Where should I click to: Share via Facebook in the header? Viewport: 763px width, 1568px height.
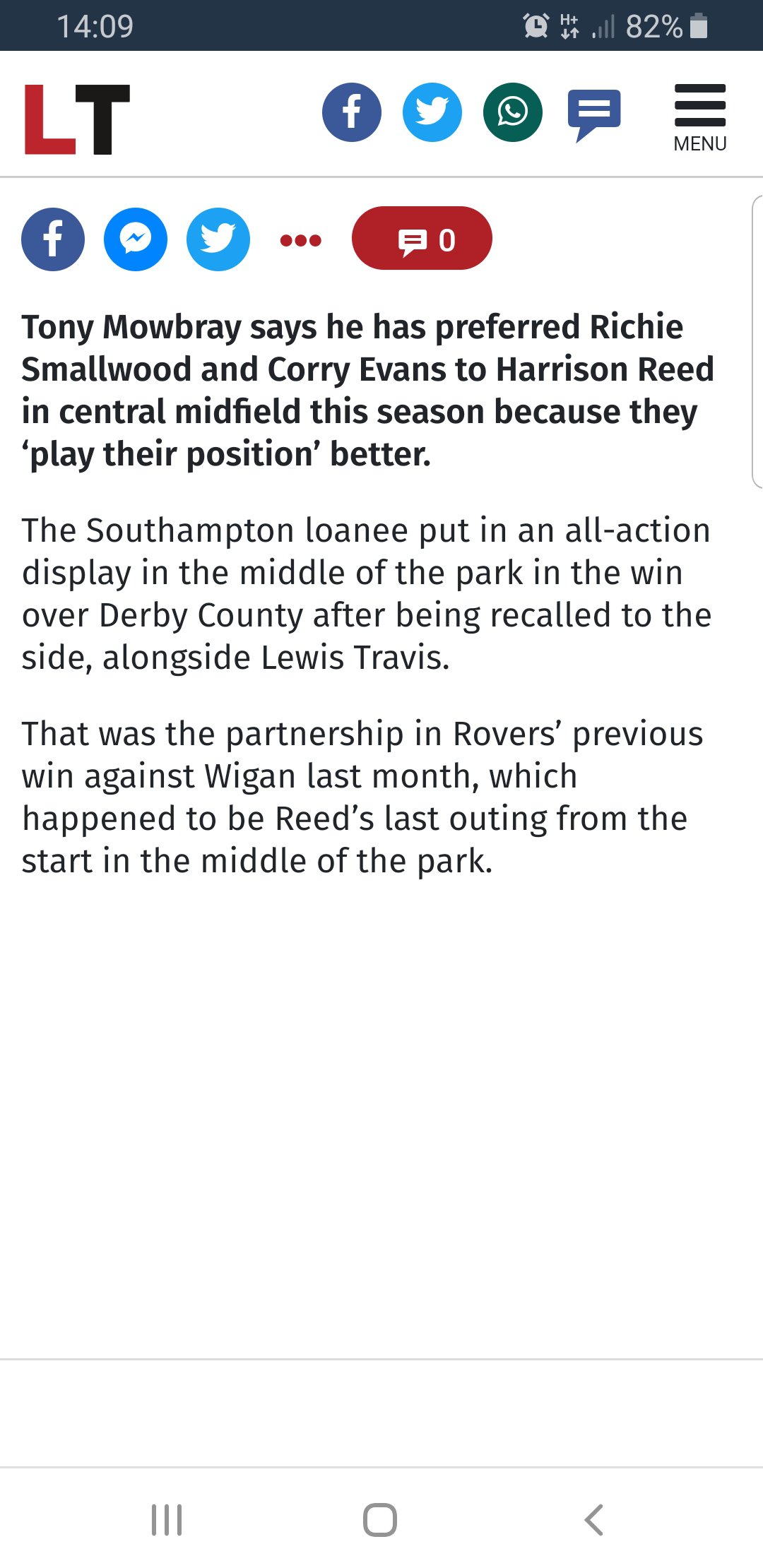coord(352,112)
